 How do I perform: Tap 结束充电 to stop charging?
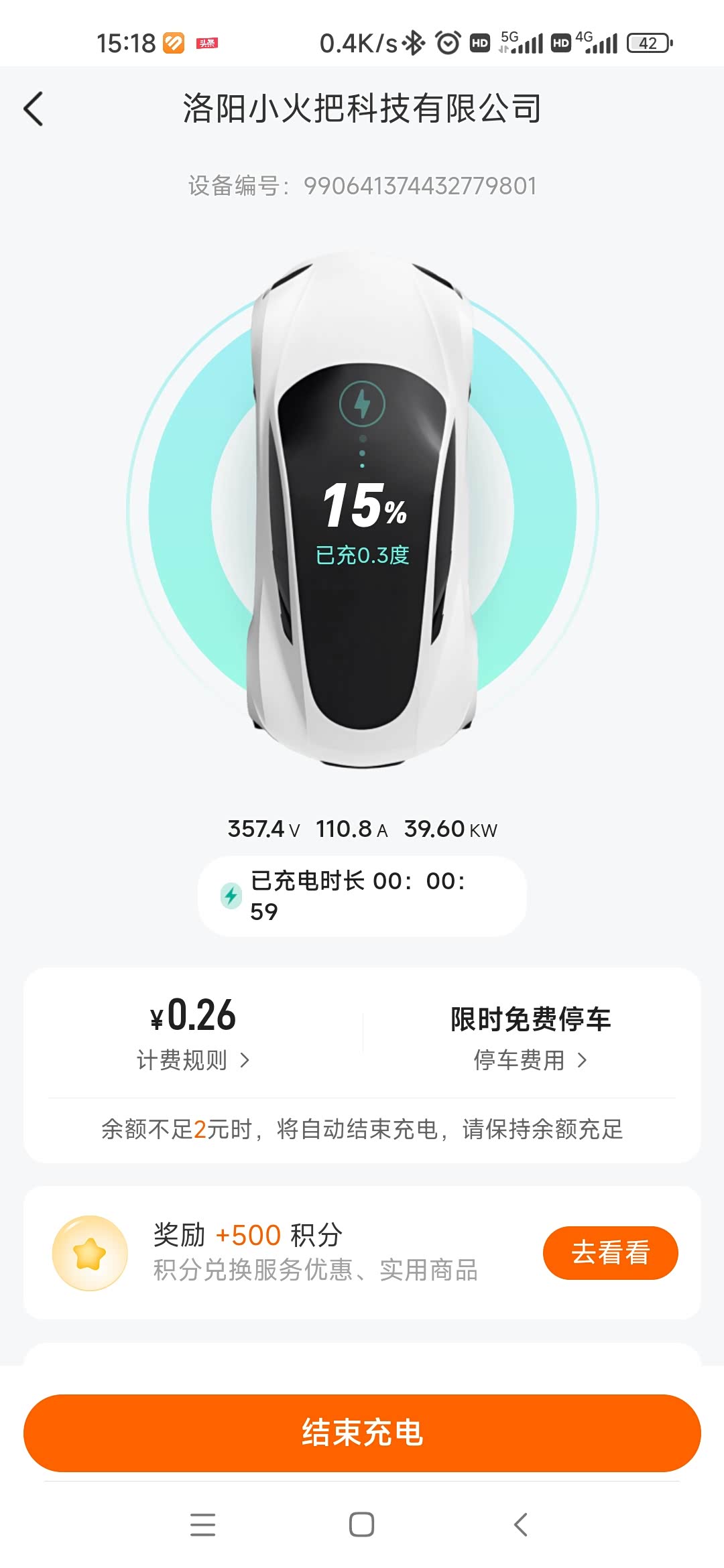click(x=362, y=1433)
